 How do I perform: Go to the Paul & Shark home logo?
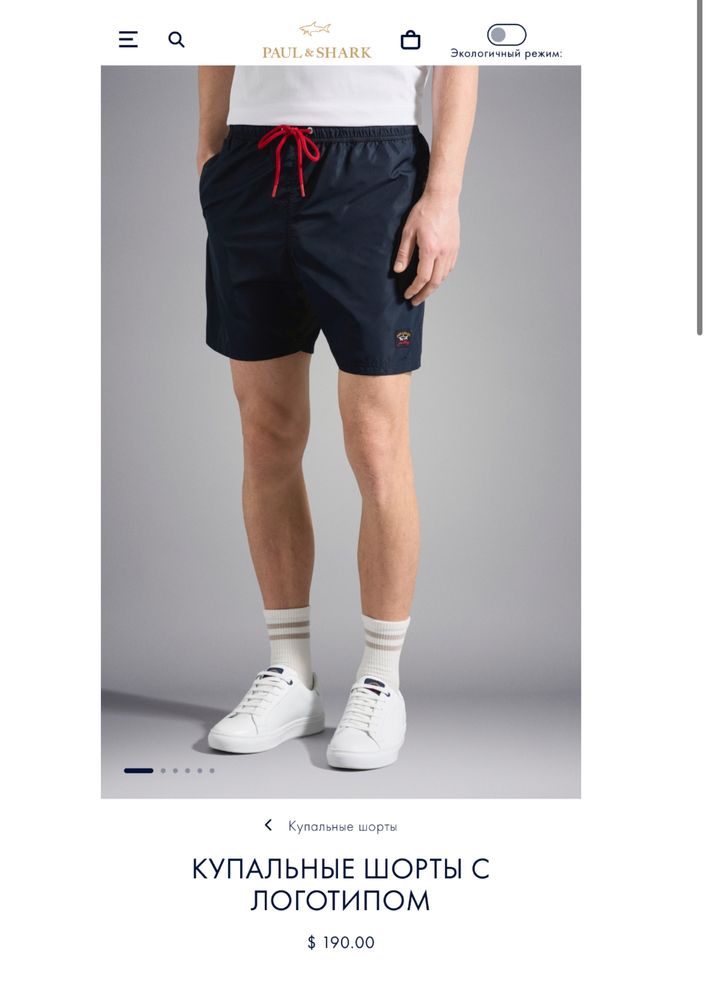tap(316, 41)
